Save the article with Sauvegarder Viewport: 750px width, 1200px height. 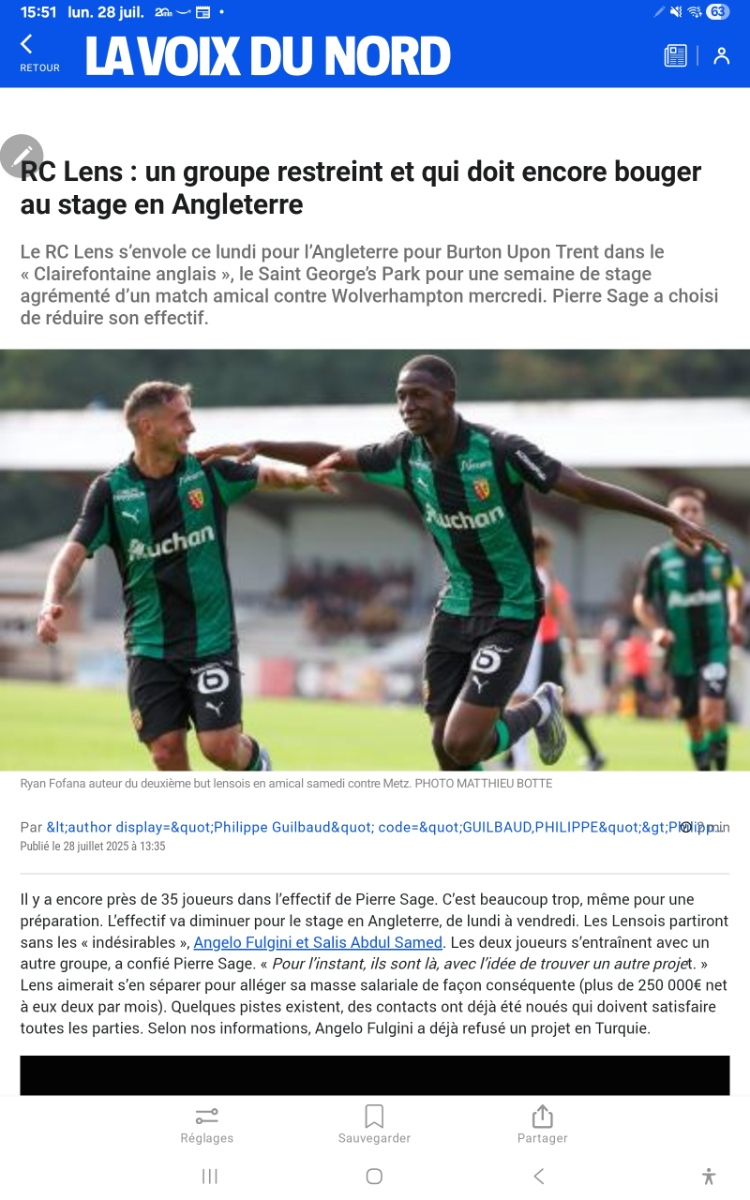tap(374, 1125)
